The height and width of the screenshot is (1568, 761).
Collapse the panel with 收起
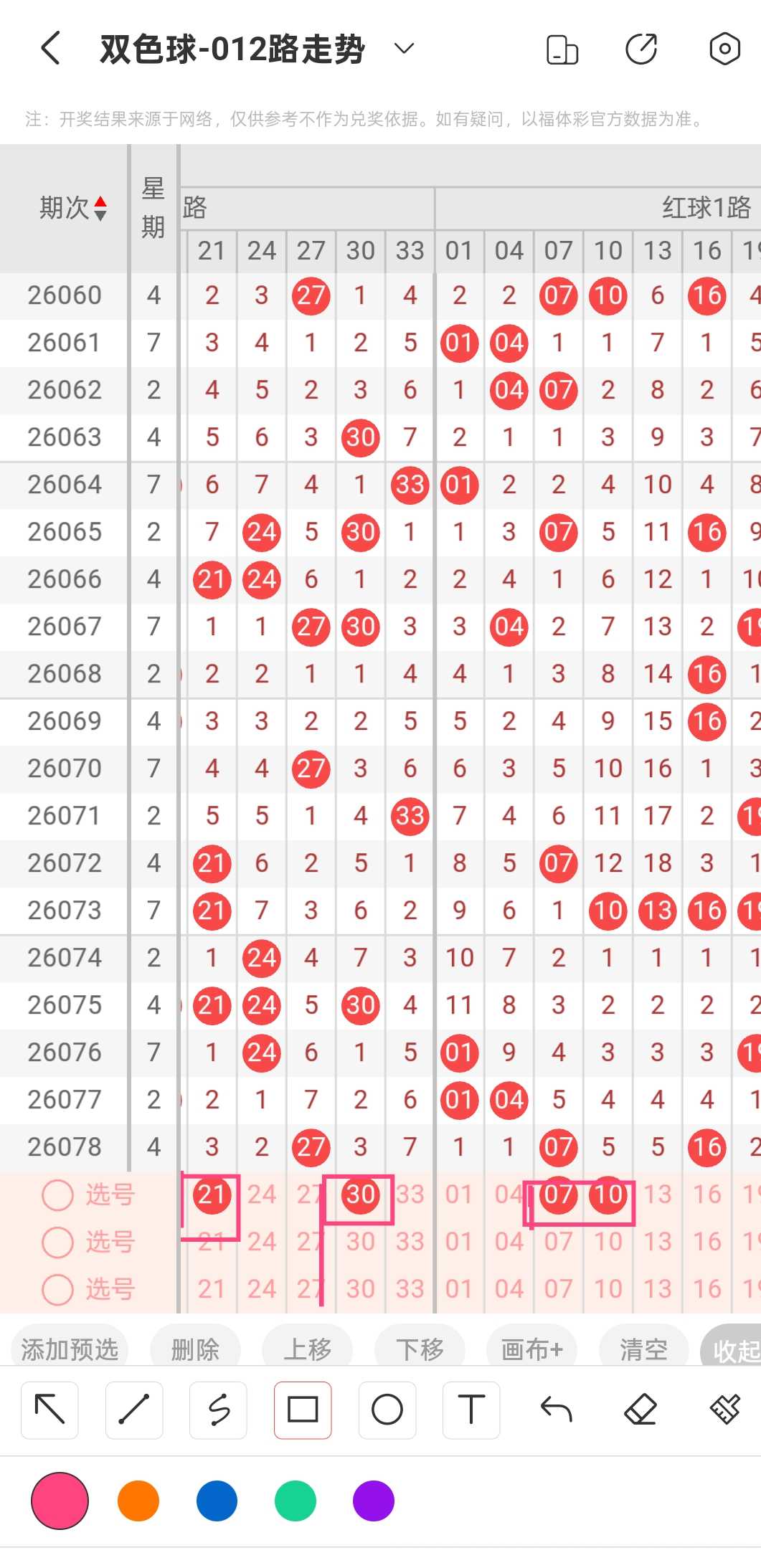point(734,1351)
